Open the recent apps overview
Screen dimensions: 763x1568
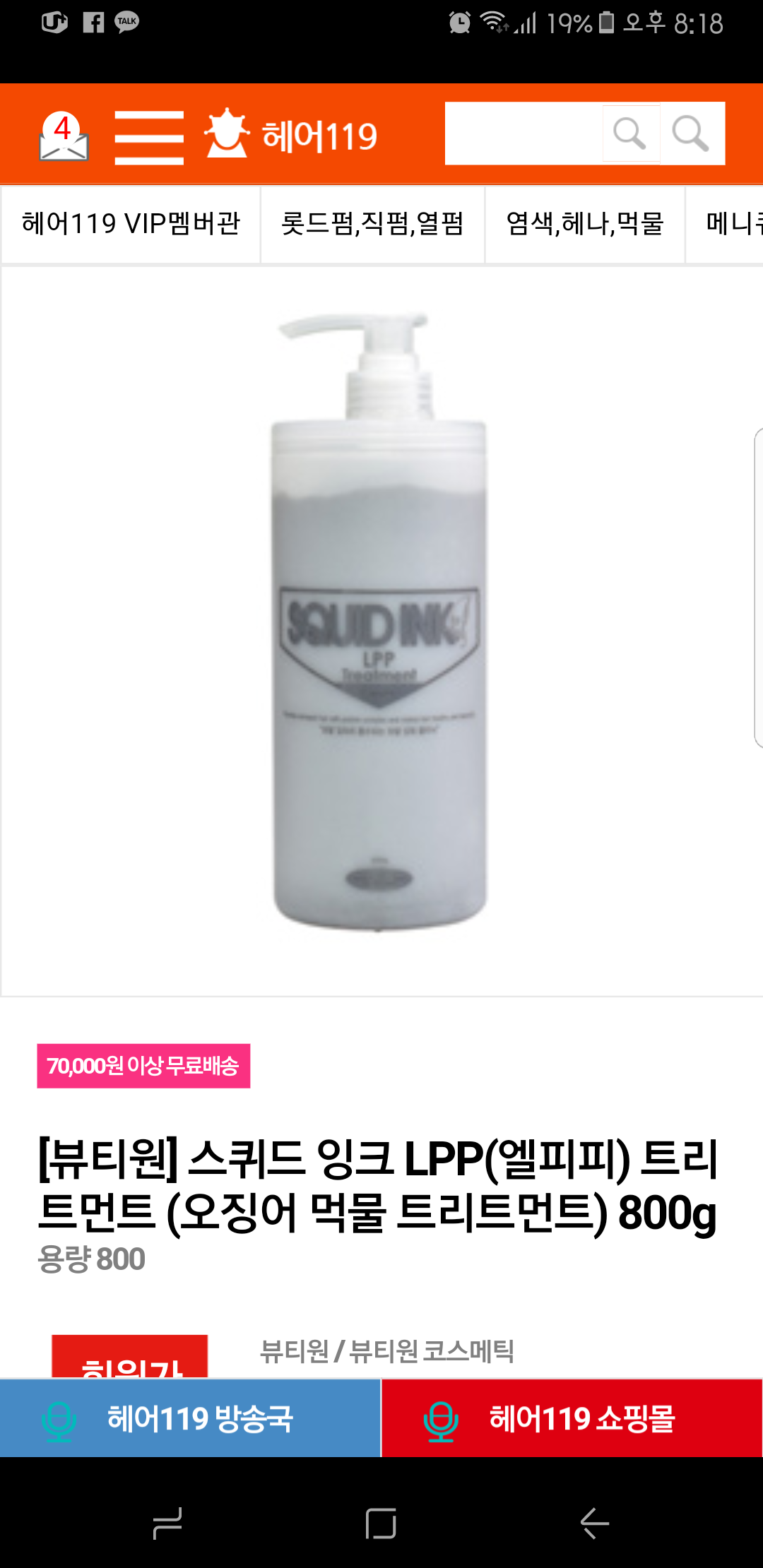click(167, 1523)
